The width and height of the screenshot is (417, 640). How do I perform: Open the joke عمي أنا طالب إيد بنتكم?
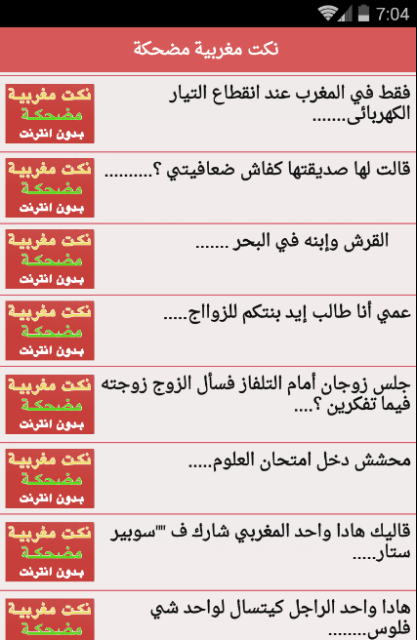[208, 331]
